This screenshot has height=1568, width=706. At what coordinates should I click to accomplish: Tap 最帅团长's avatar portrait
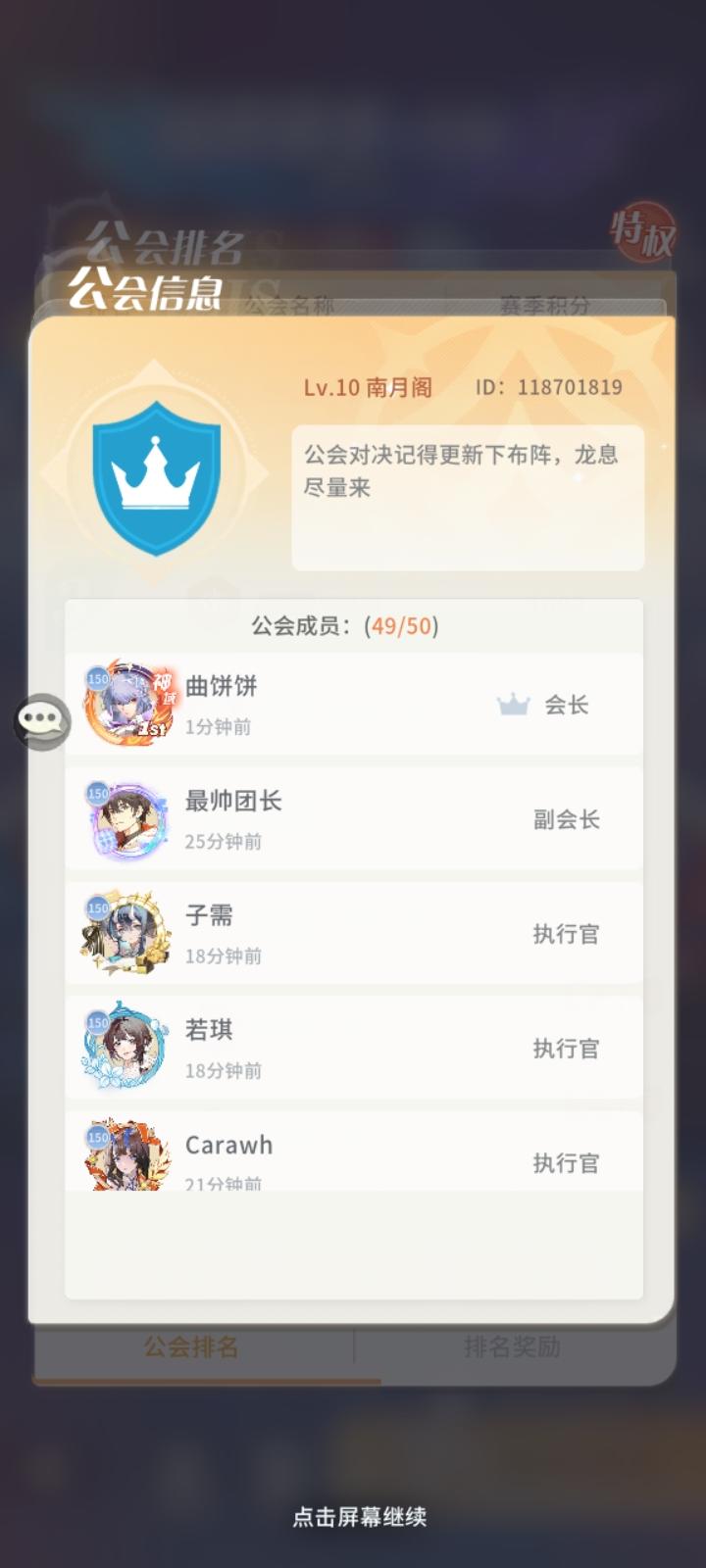coord(126,817)
